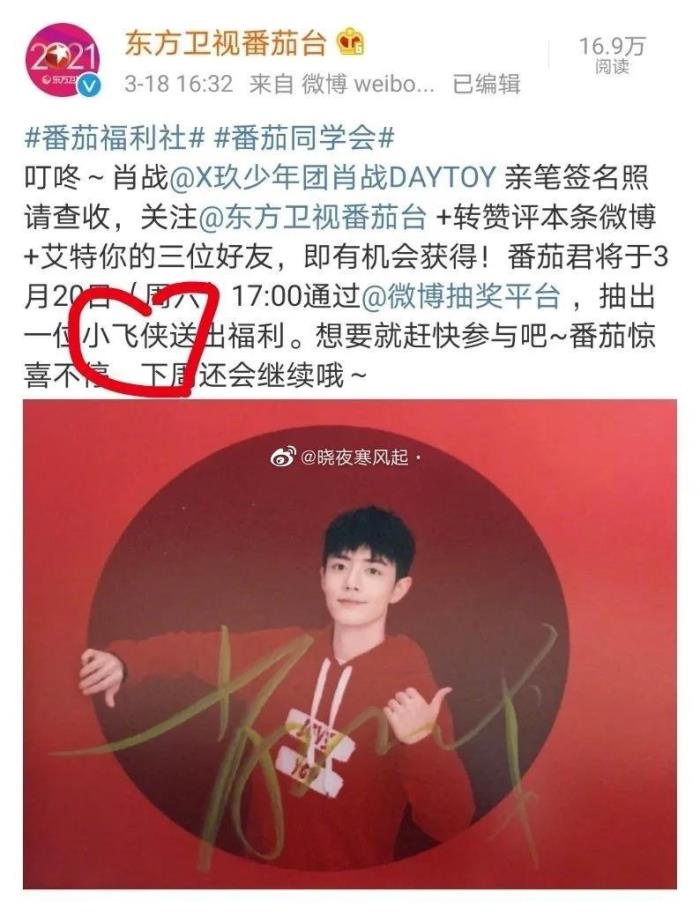Open the #番茄福利社# hashtag
Screen dimensions: 700x914
pos(113,136)
